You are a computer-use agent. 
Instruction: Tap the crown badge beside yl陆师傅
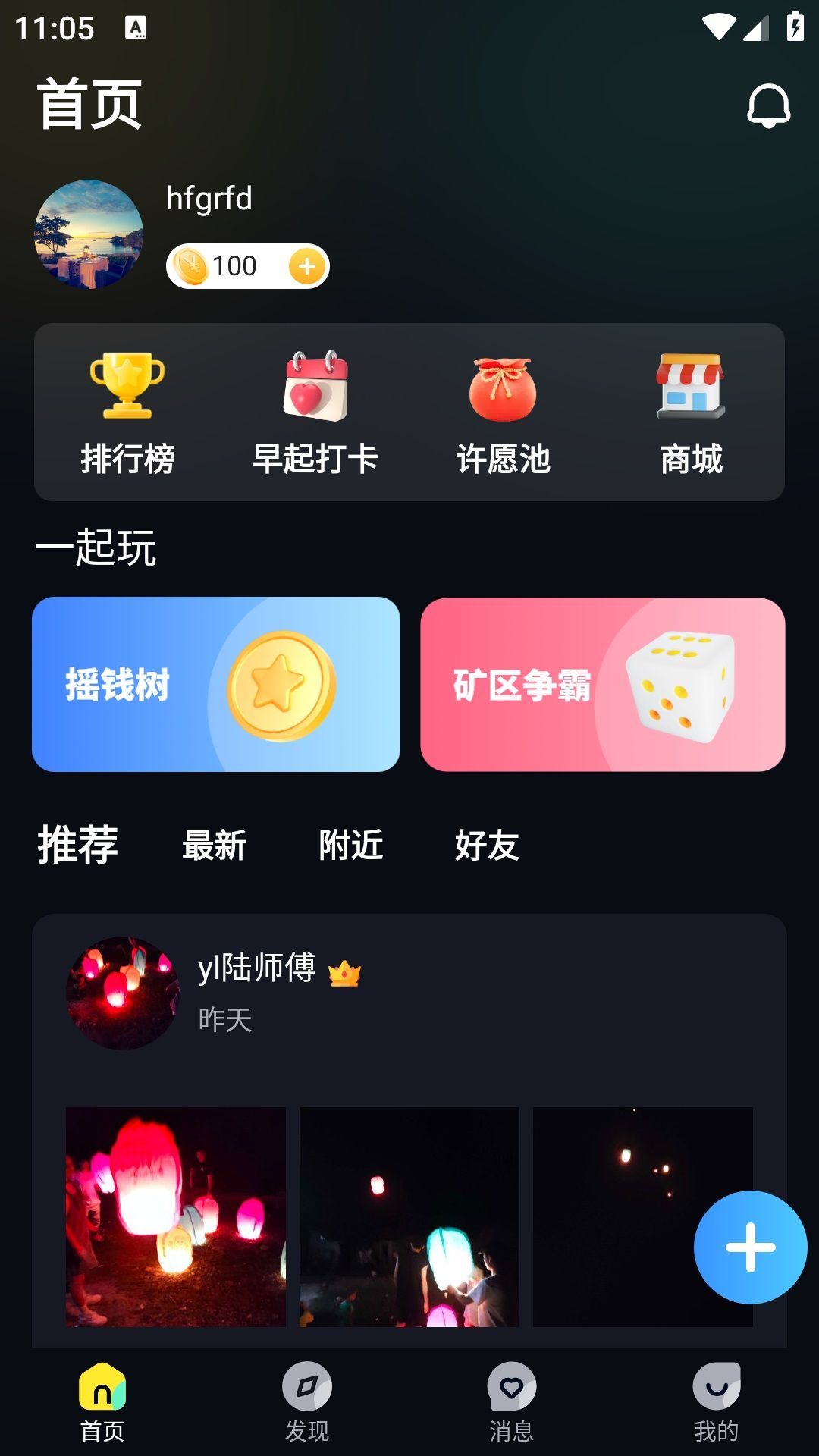pos(346,972)
